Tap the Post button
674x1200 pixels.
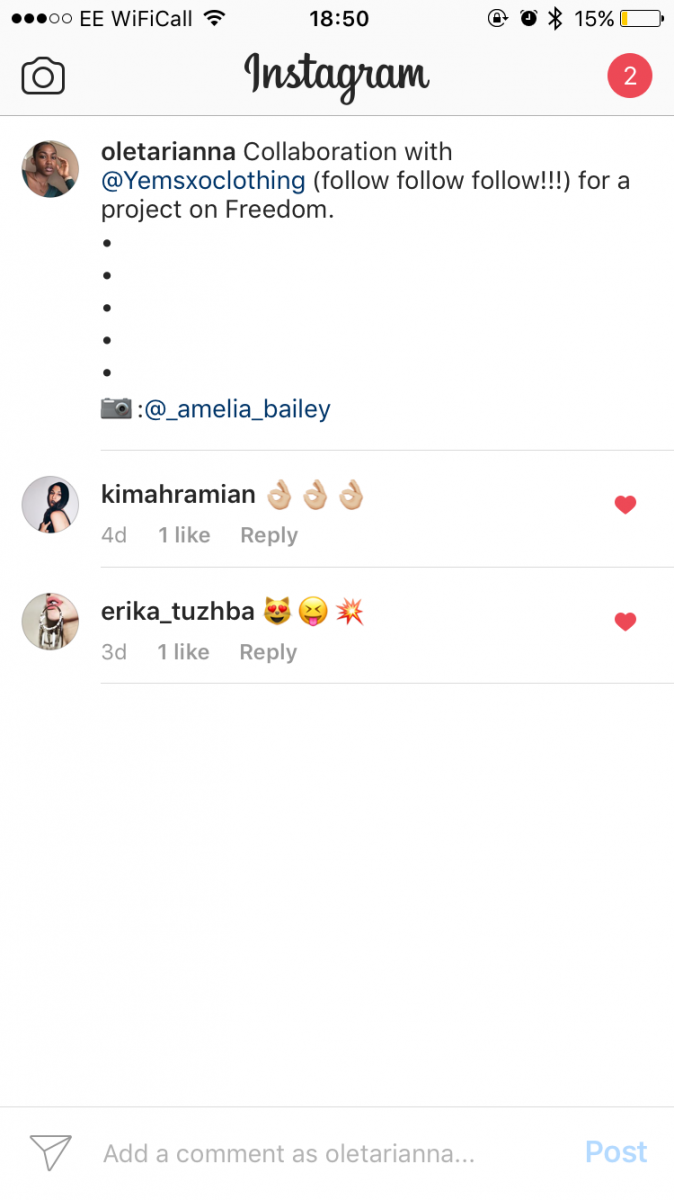[x=616, y=1152]
